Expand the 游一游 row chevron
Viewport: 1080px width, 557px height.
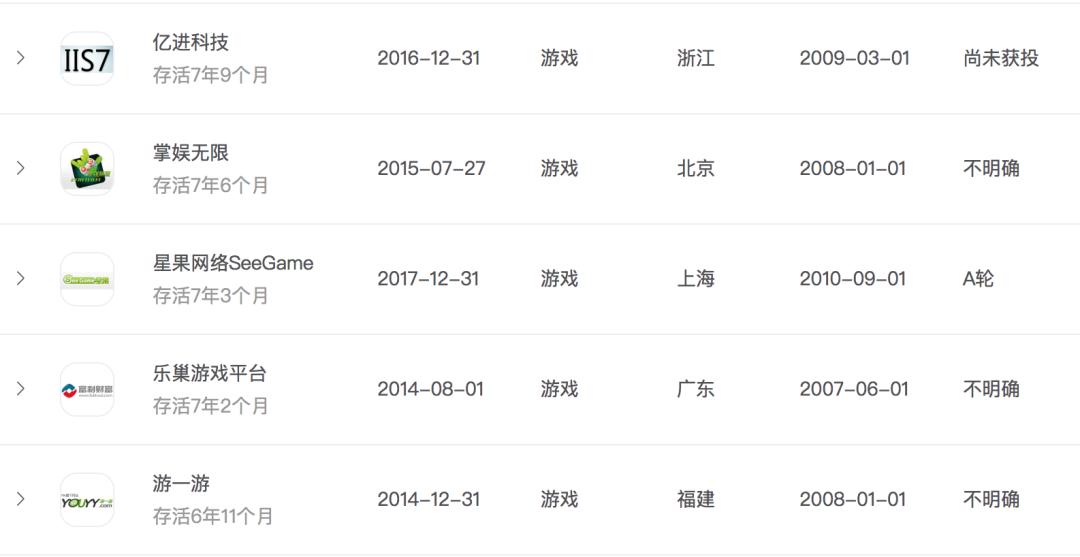click(x=21, y=498)
